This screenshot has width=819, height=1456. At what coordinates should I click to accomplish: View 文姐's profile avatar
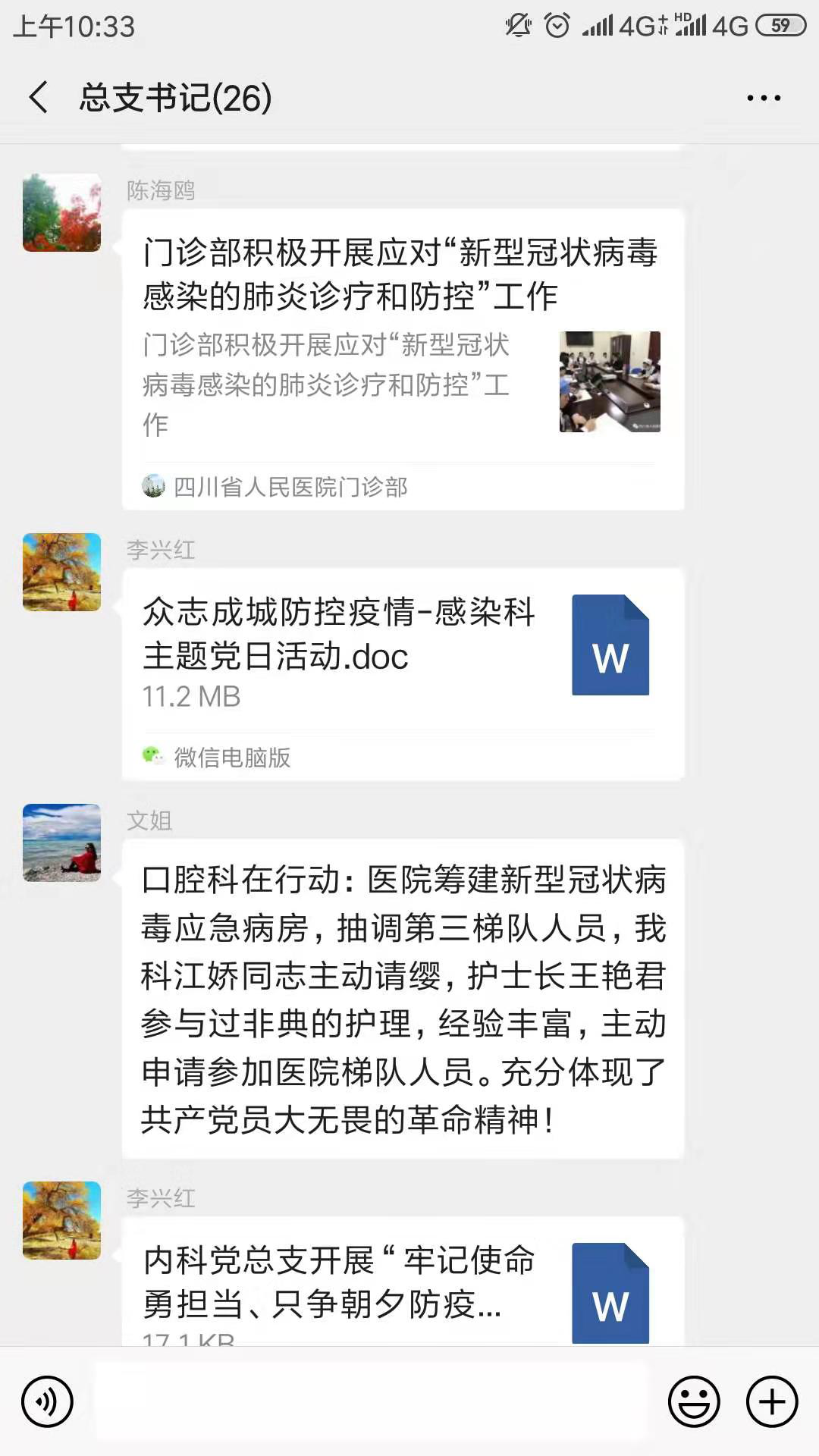click(61, 843)
